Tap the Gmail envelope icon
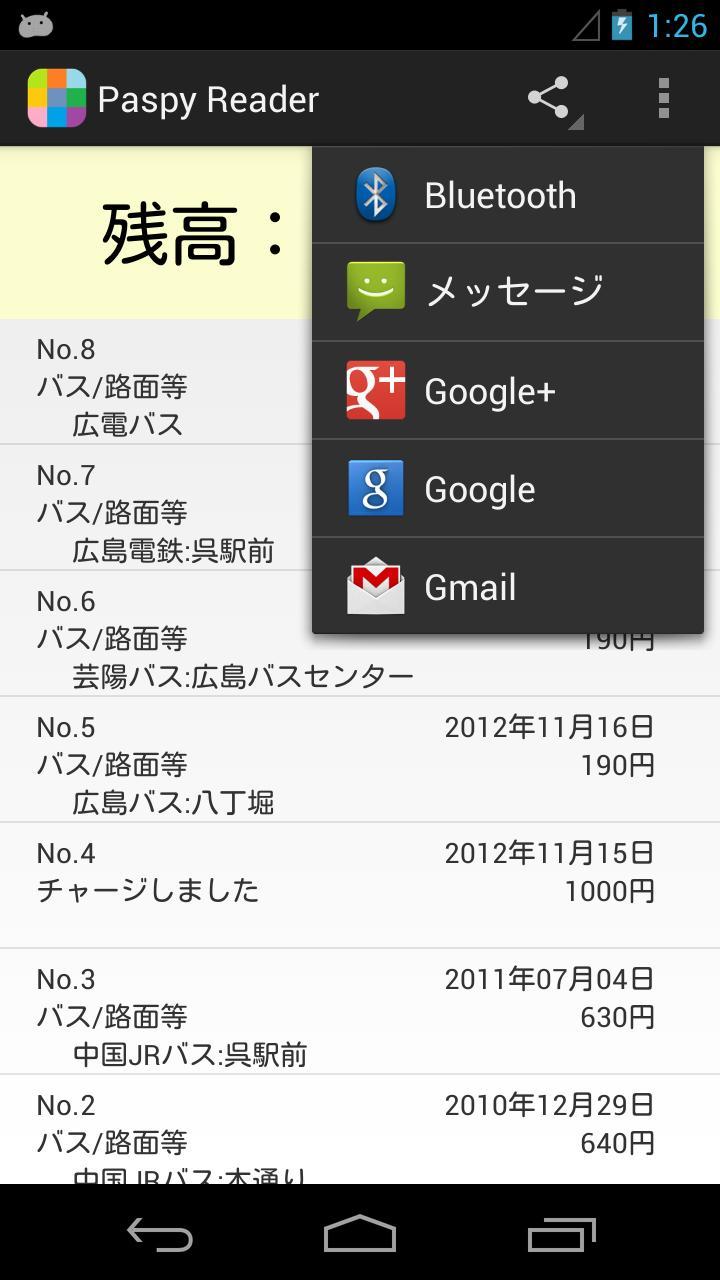Viewport: 720px width, 1280px height. 374,587
